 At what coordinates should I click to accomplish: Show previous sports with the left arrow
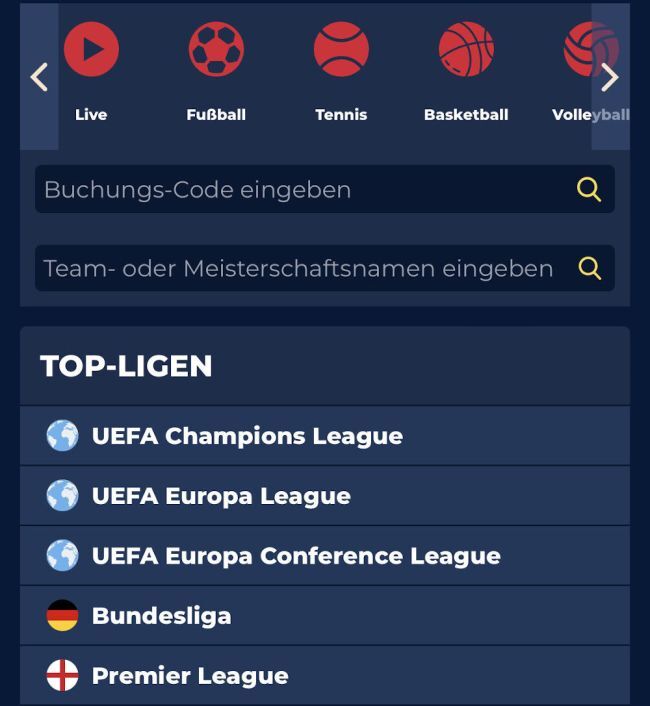point(39,77)
